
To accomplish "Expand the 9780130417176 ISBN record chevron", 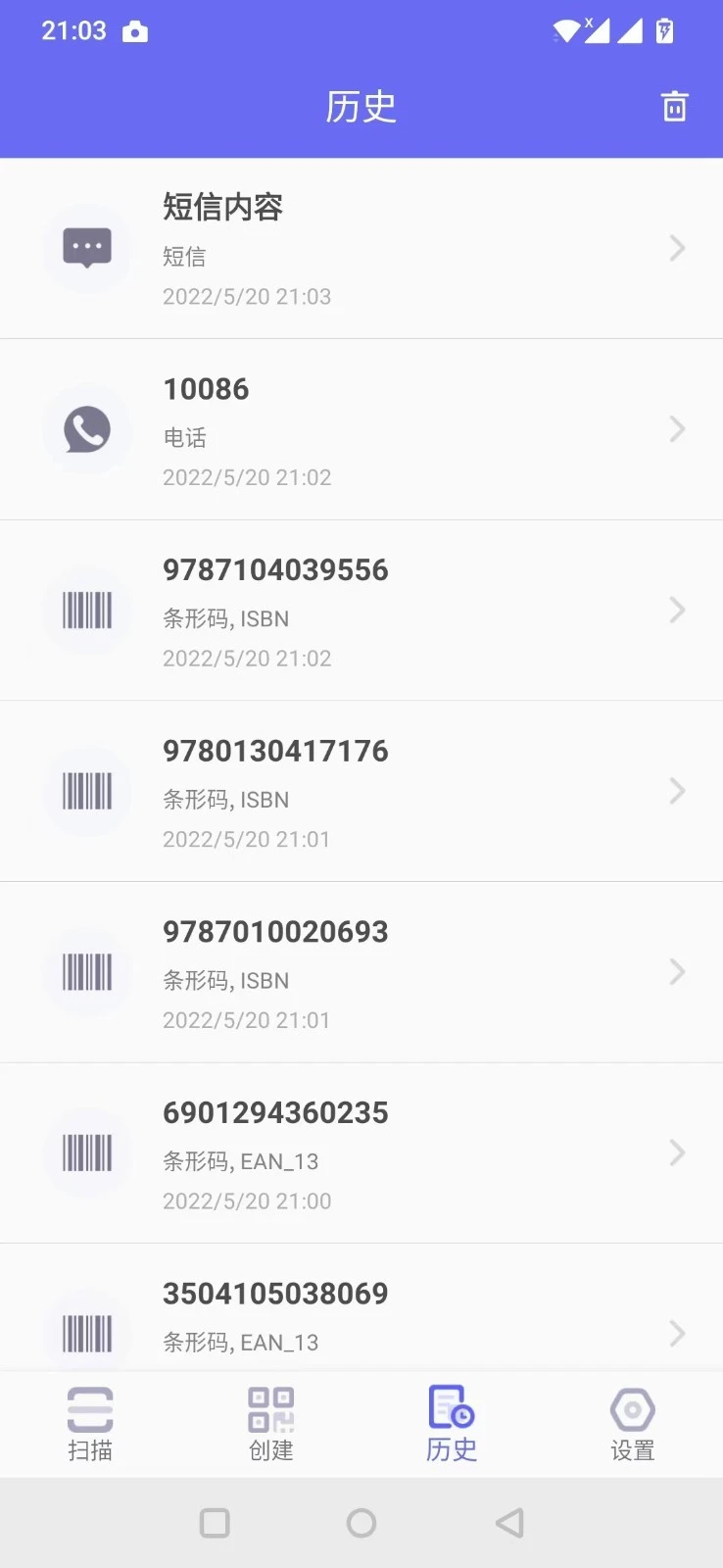I will tap(677, 791).
